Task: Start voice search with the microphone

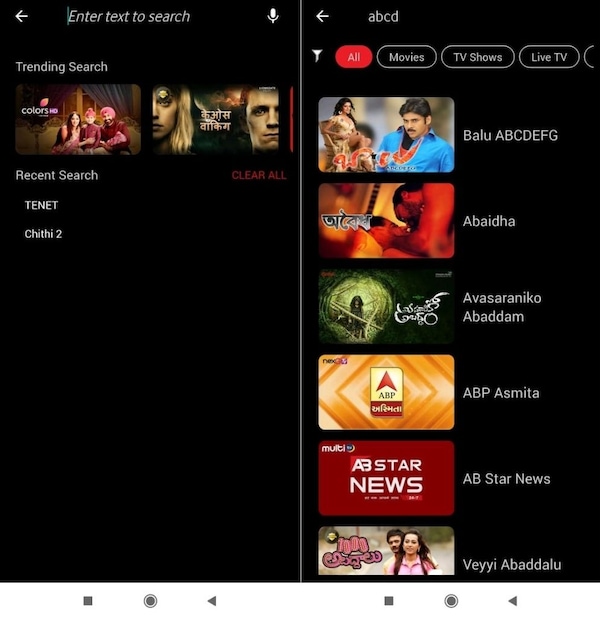Action: click(273, 16)
